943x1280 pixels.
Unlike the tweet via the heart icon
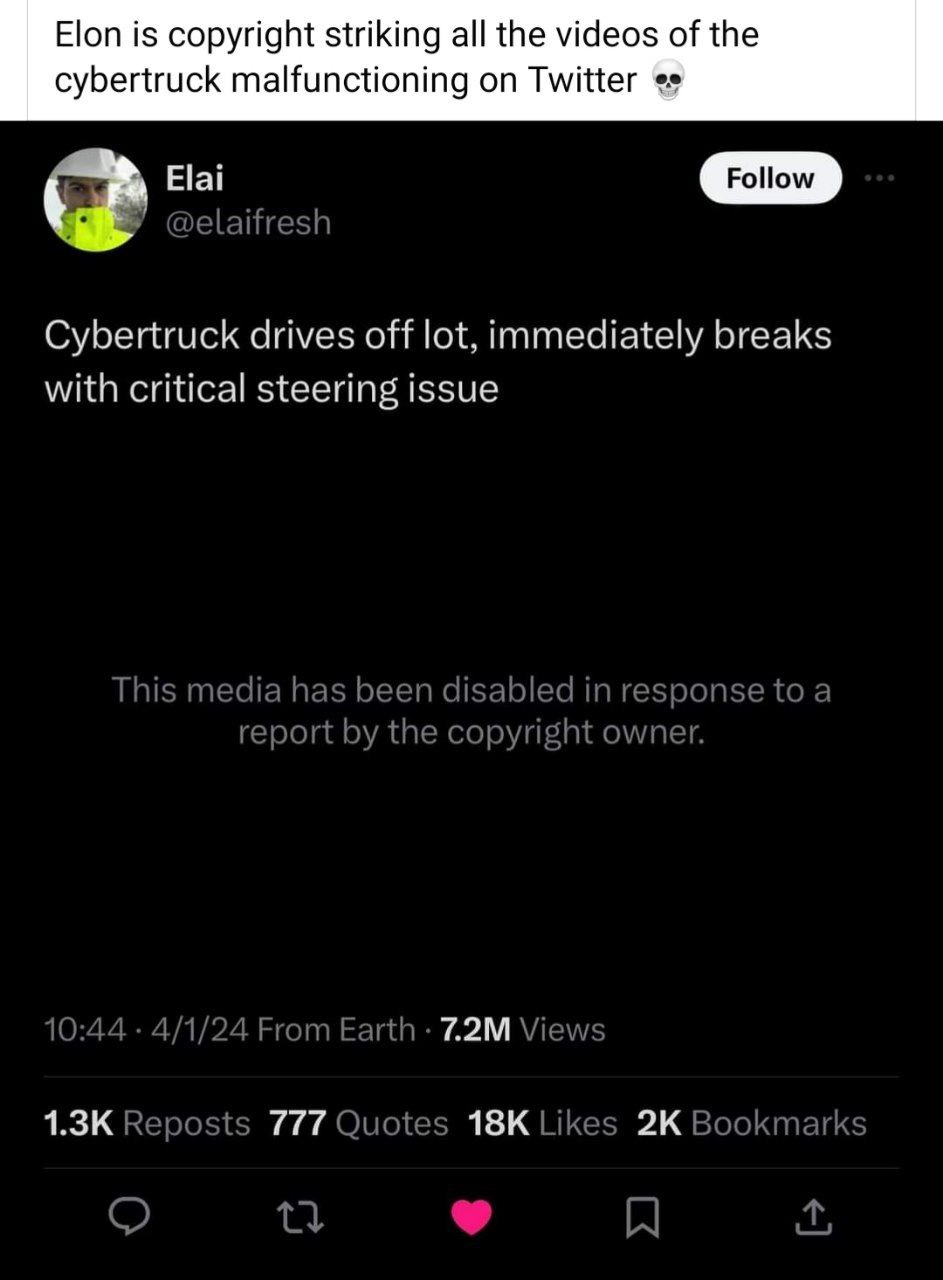(471, 1216)
